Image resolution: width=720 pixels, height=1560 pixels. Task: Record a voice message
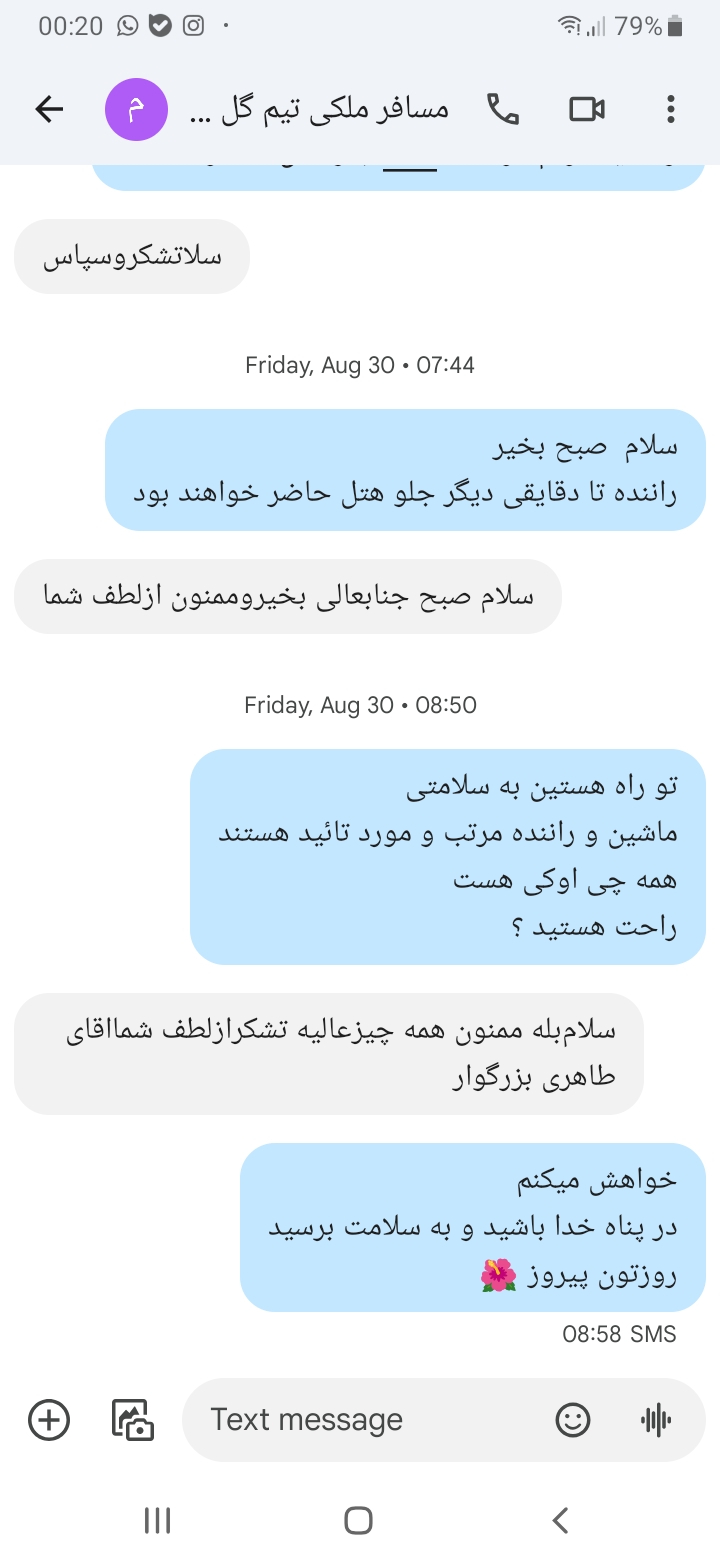coord(655,1420)
